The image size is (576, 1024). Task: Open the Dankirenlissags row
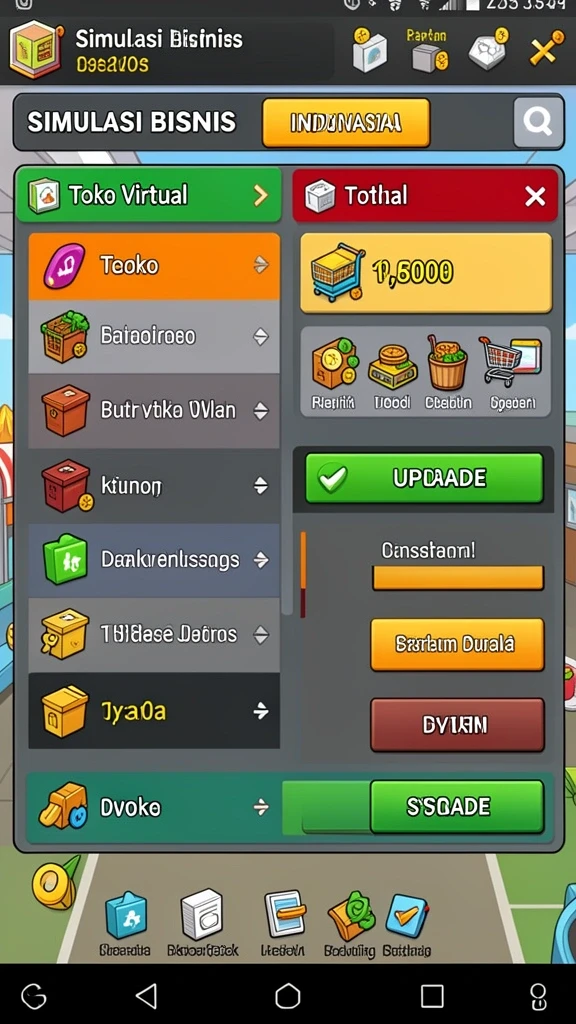pyautogui.click(x=154, y=560)
